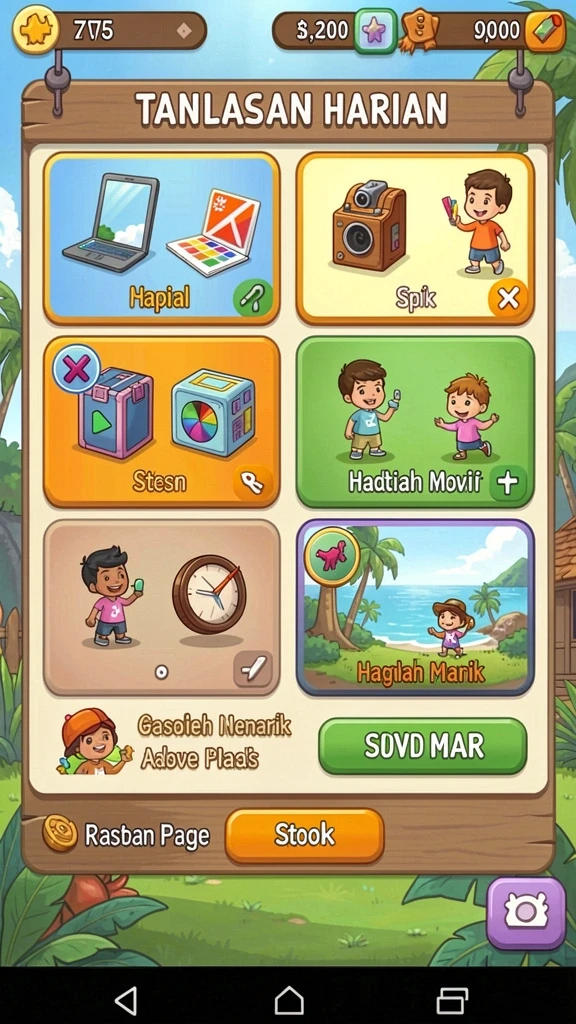
Task: Tap the orange X on the Spik card
Action: point(508,299)
